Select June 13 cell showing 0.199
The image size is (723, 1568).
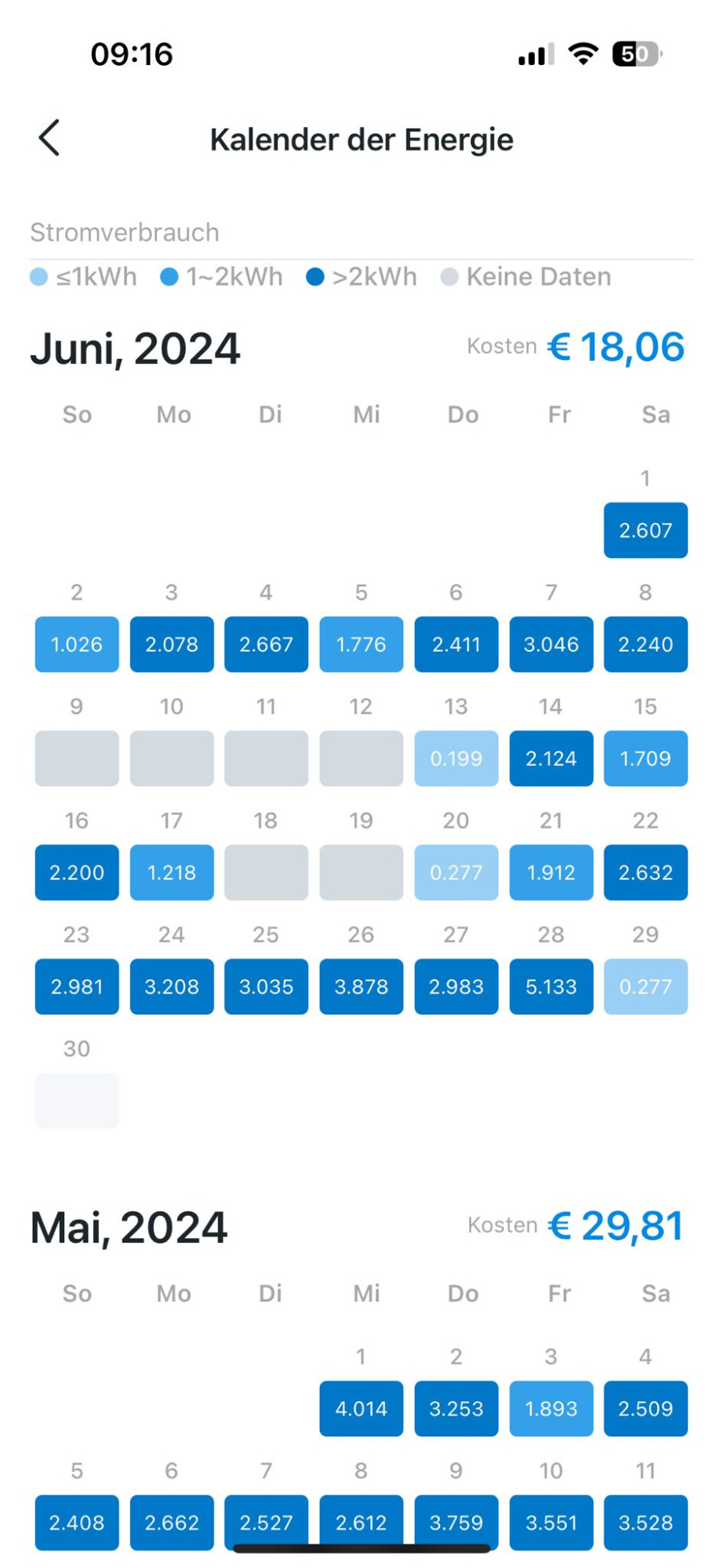pyautogui.click(x=456, y=758)
